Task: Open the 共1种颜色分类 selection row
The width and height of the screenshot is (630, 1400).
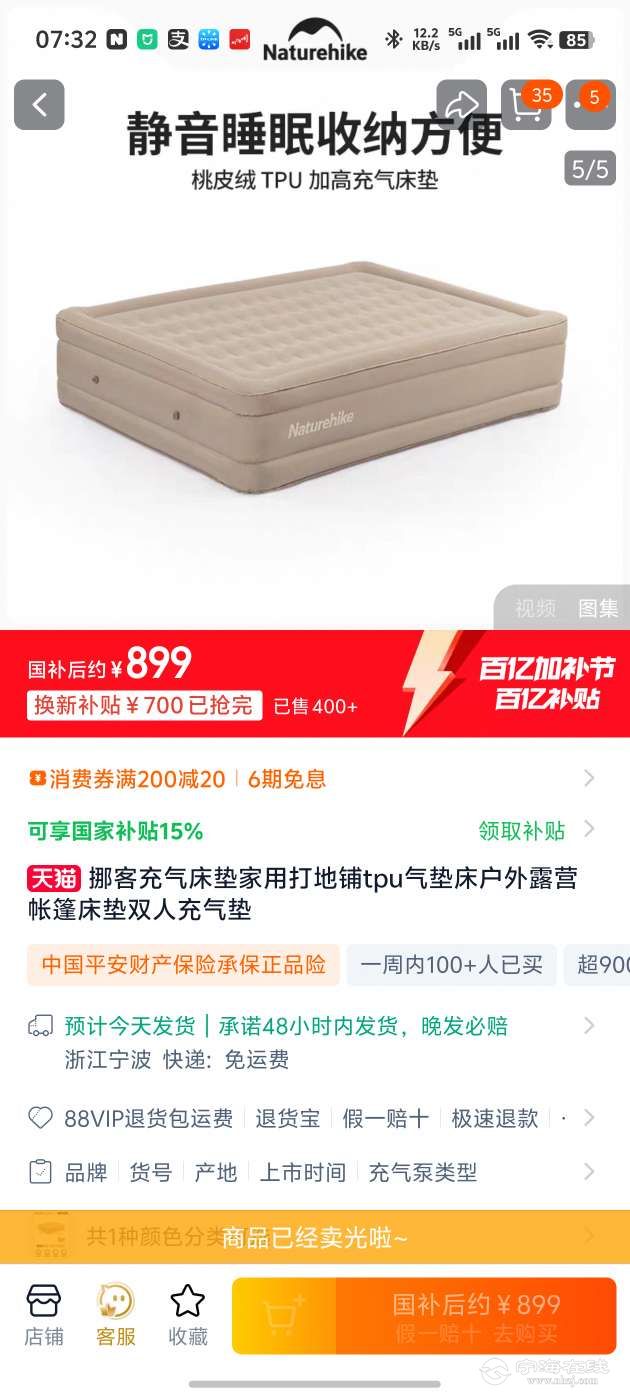Action: (x=310, y=1237)
